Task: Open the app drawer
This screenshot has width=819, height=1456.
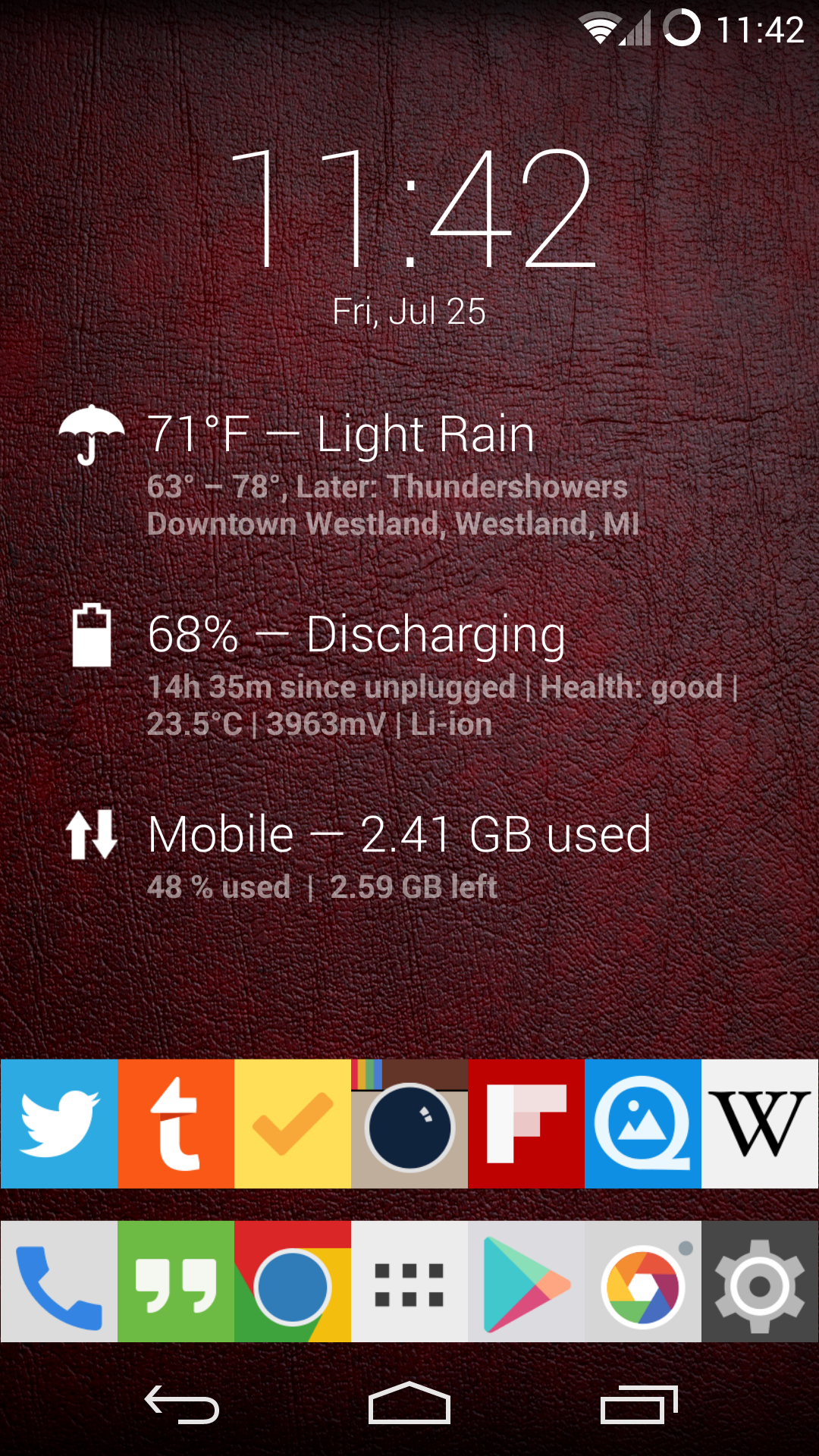Action: coord(409,1282)
